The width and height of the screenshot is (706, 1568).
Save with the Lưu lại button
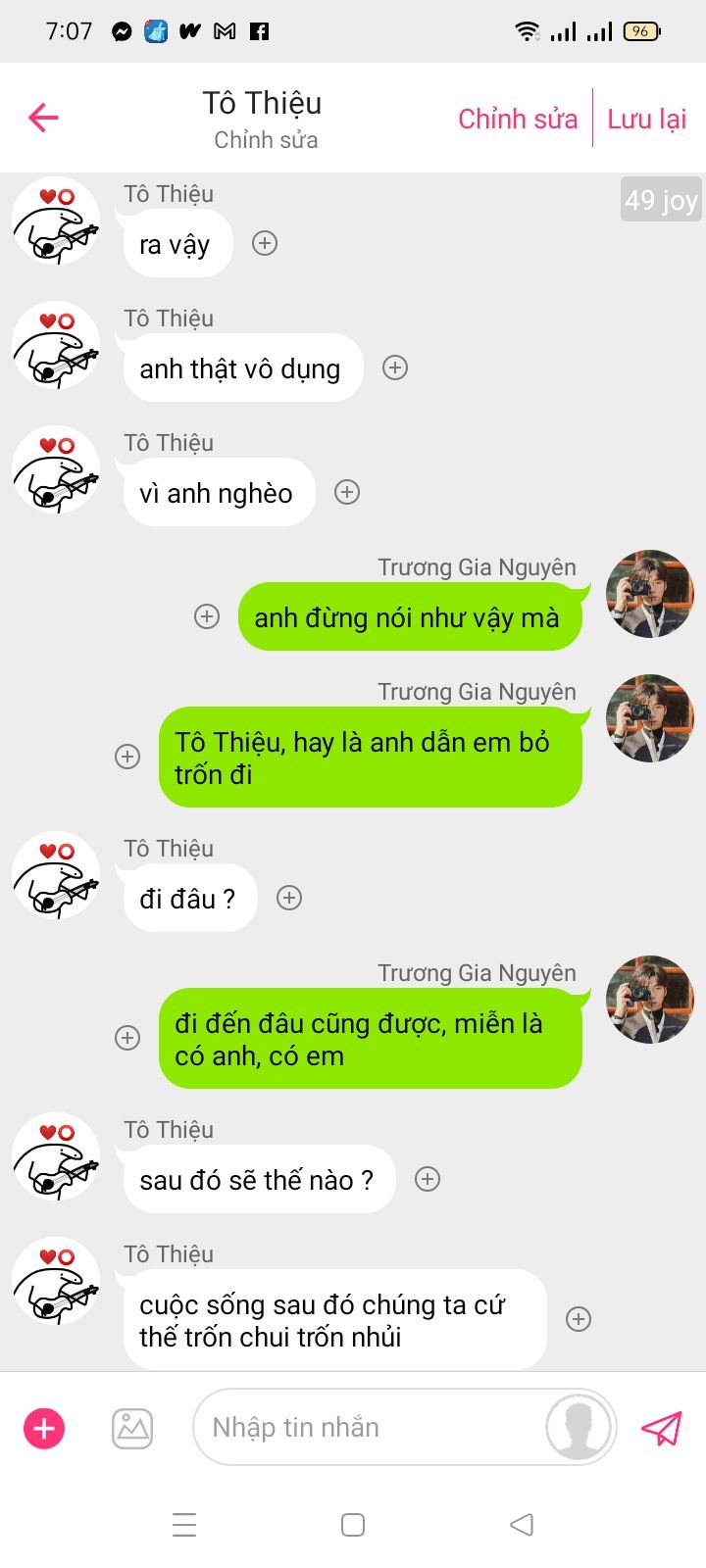coord(646,119)
